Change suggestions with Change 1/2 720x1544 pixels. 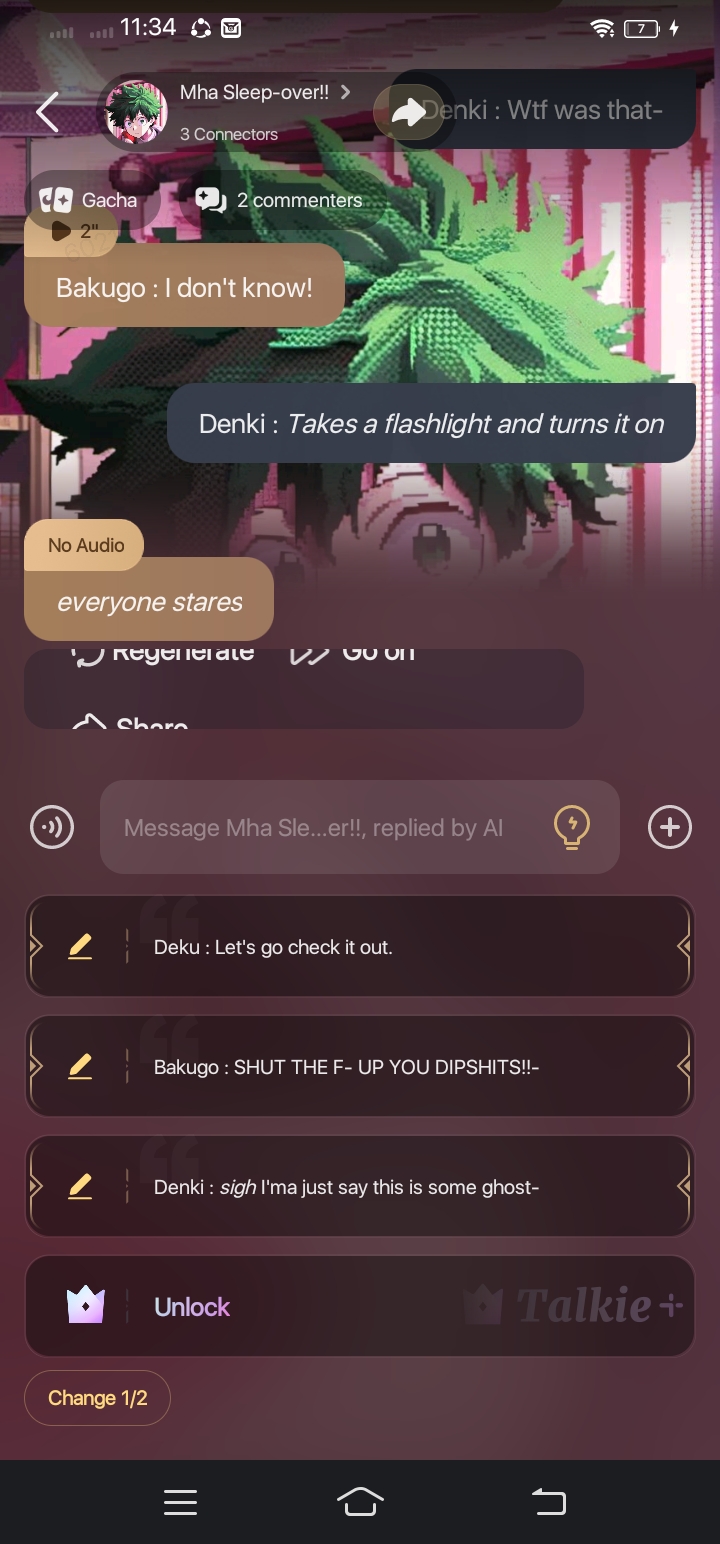[x=97, y=1398]
